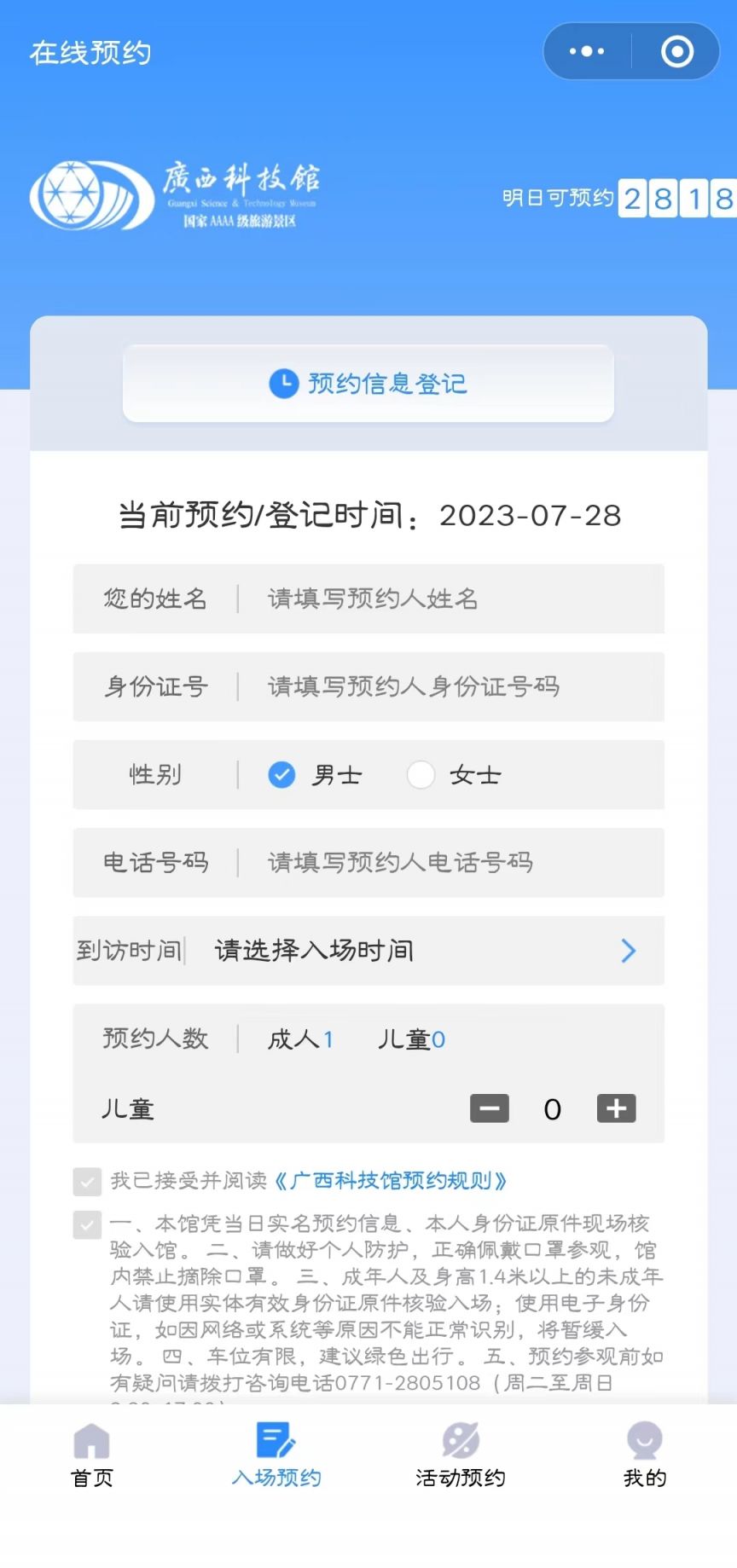
Task: Open the mini program more options menu
Action: 587,52
